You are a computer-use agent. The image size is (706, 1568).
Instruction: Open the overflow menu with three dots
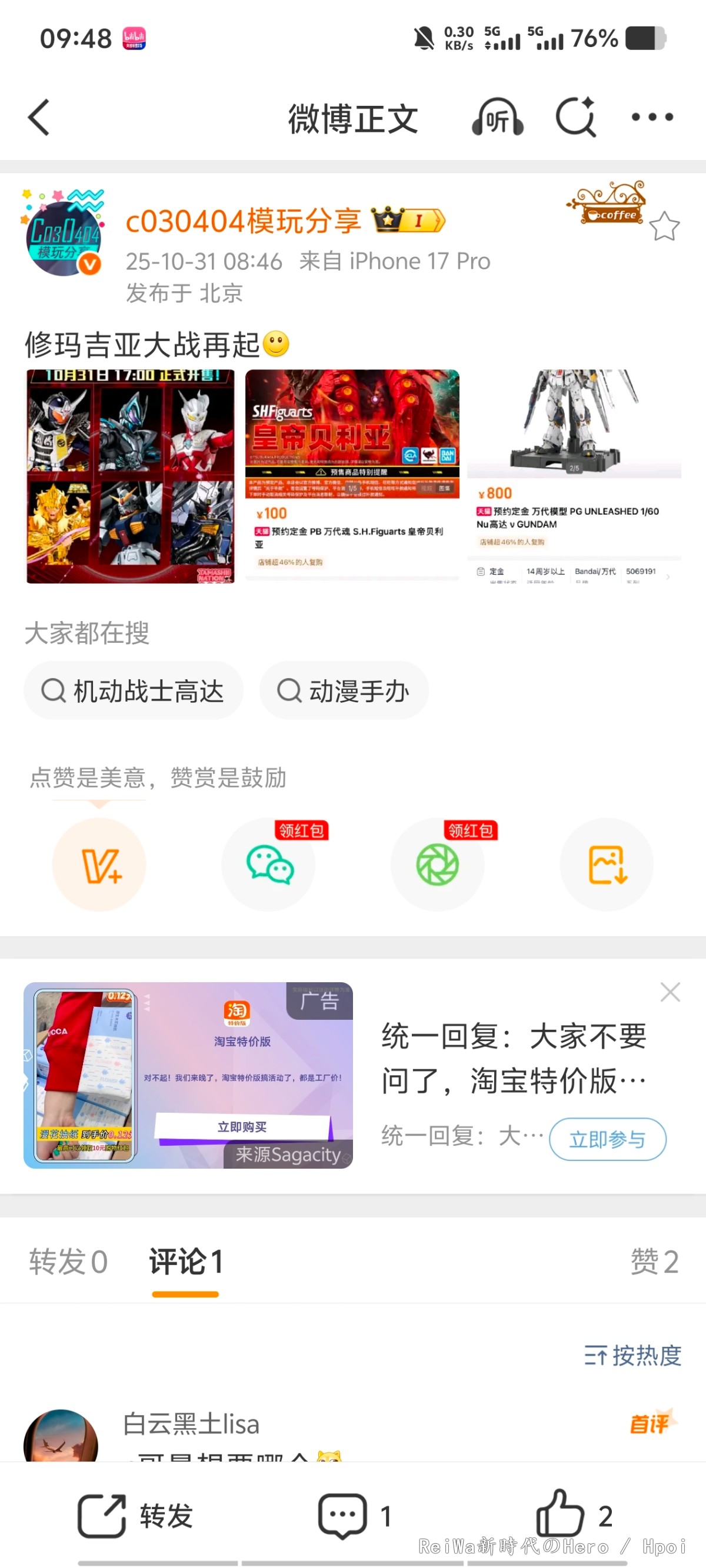pos(652,117)
